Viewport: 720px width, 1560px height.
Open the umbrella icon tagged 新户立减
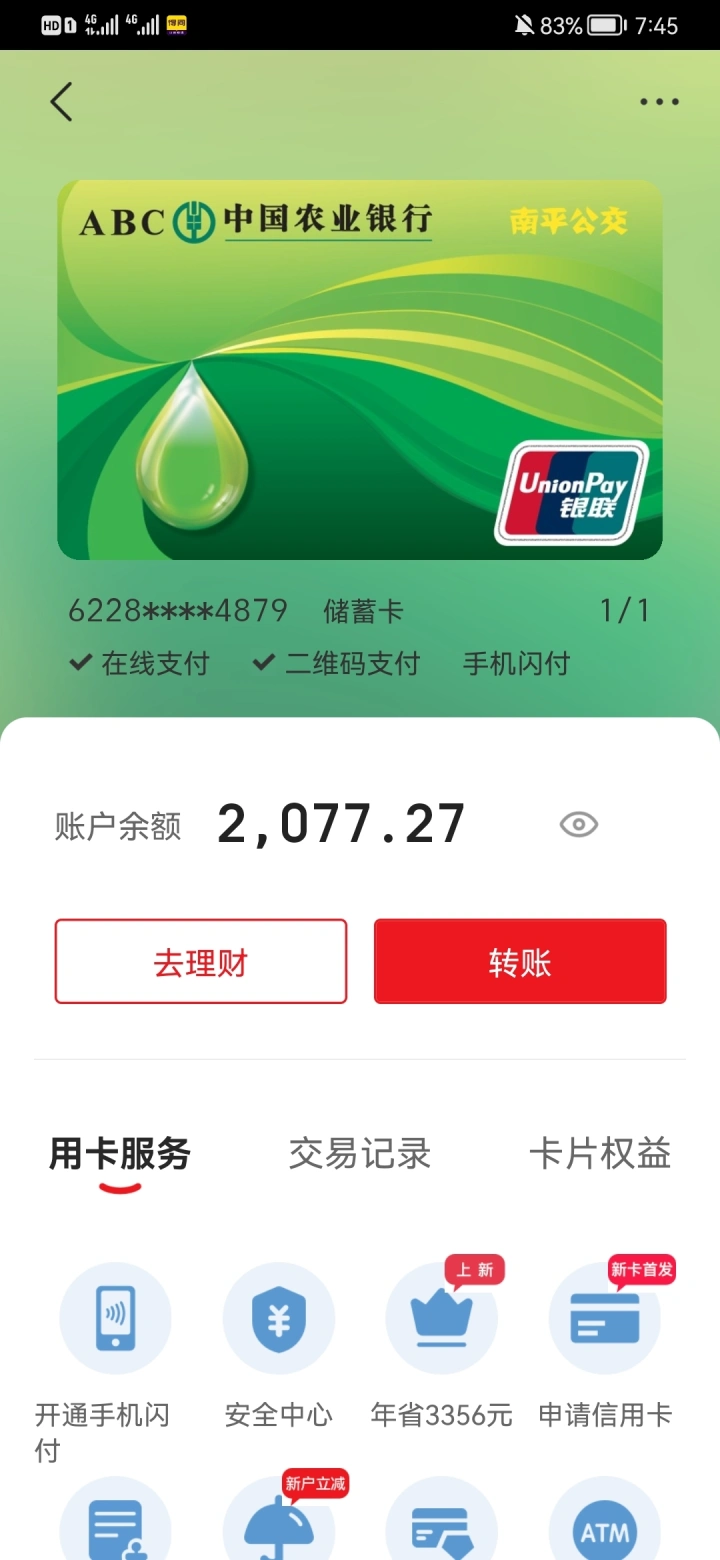[278, 1530]
